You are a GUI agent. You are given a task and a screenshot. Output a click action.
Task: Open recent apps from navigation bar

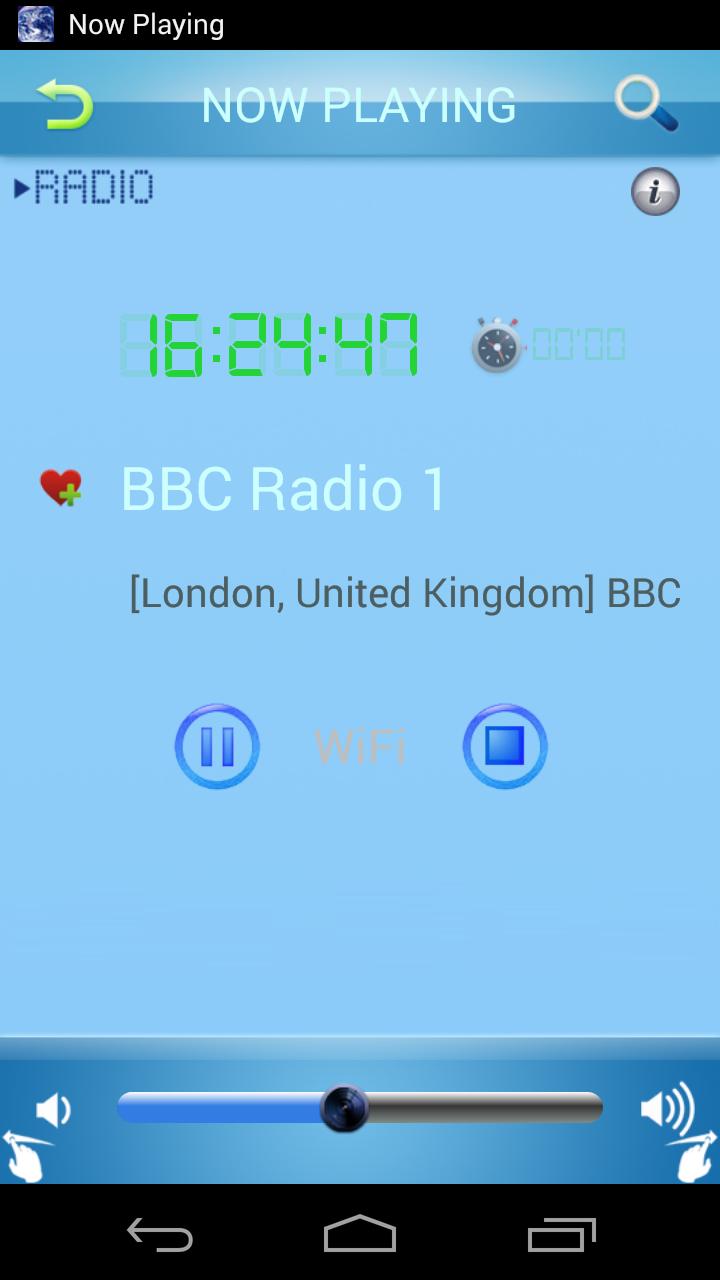tap(561, 1234)
